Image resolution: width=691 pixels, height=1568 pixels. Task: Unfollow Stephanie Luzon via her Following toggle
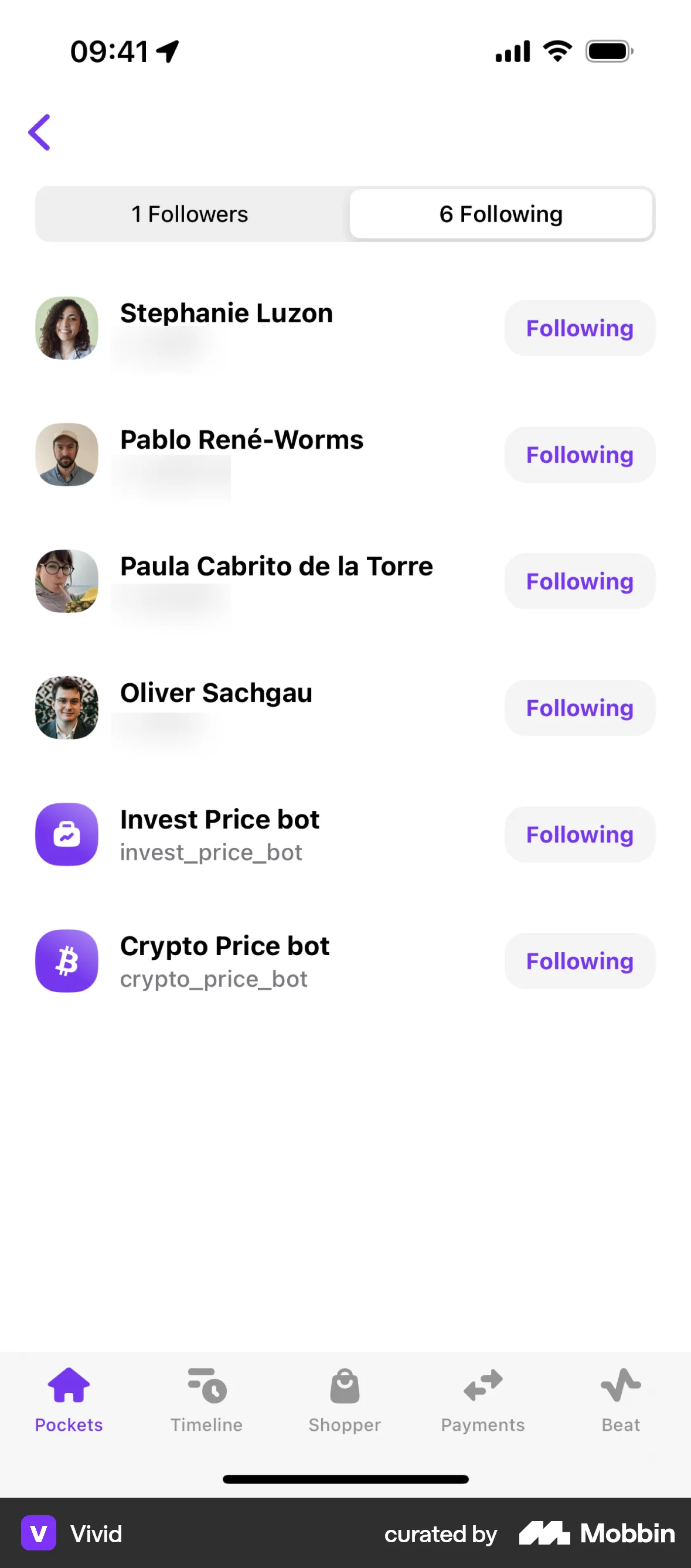(579, 328)
